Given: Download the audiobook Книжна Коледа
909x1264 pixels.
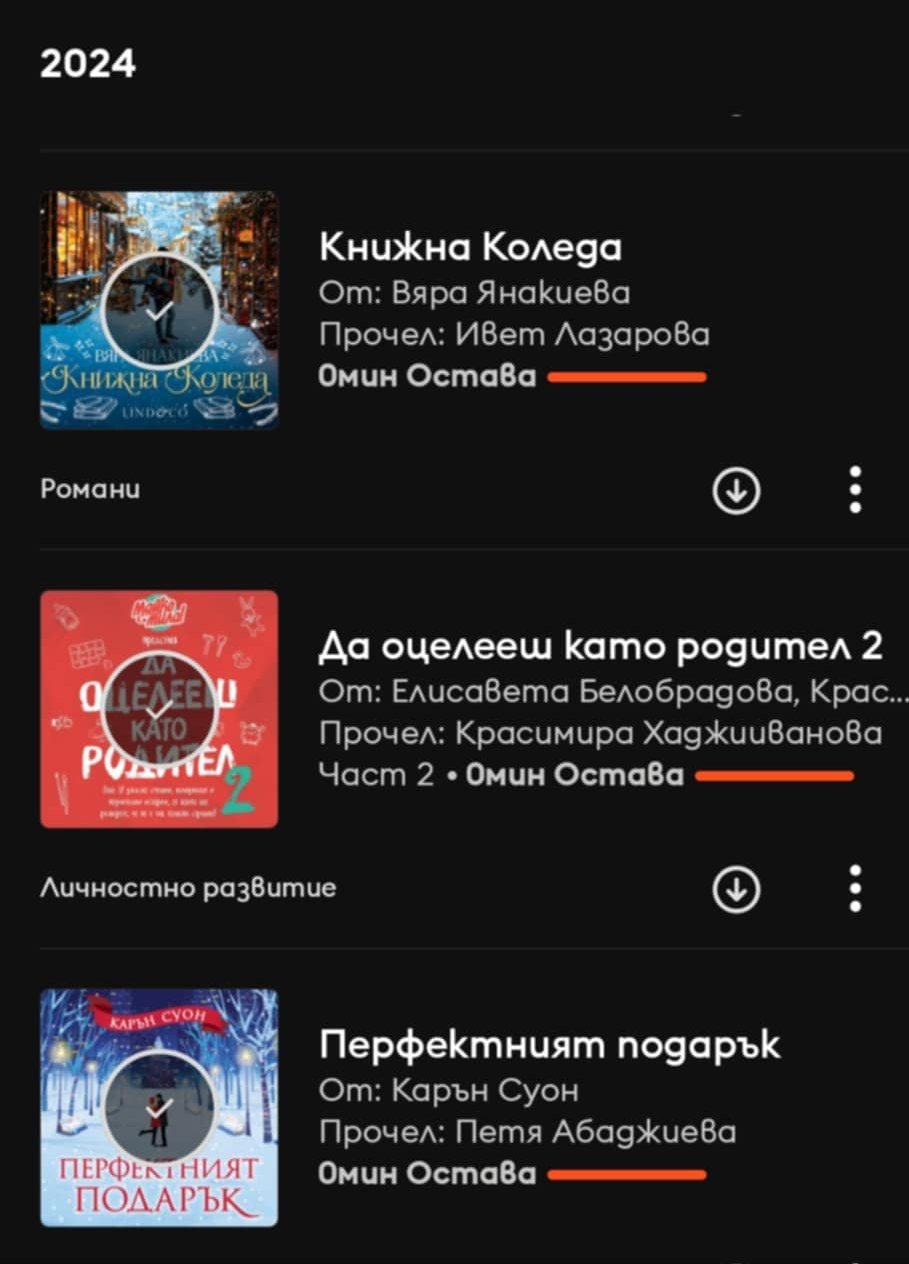Looking at the screenshot, I should point(737,490).
